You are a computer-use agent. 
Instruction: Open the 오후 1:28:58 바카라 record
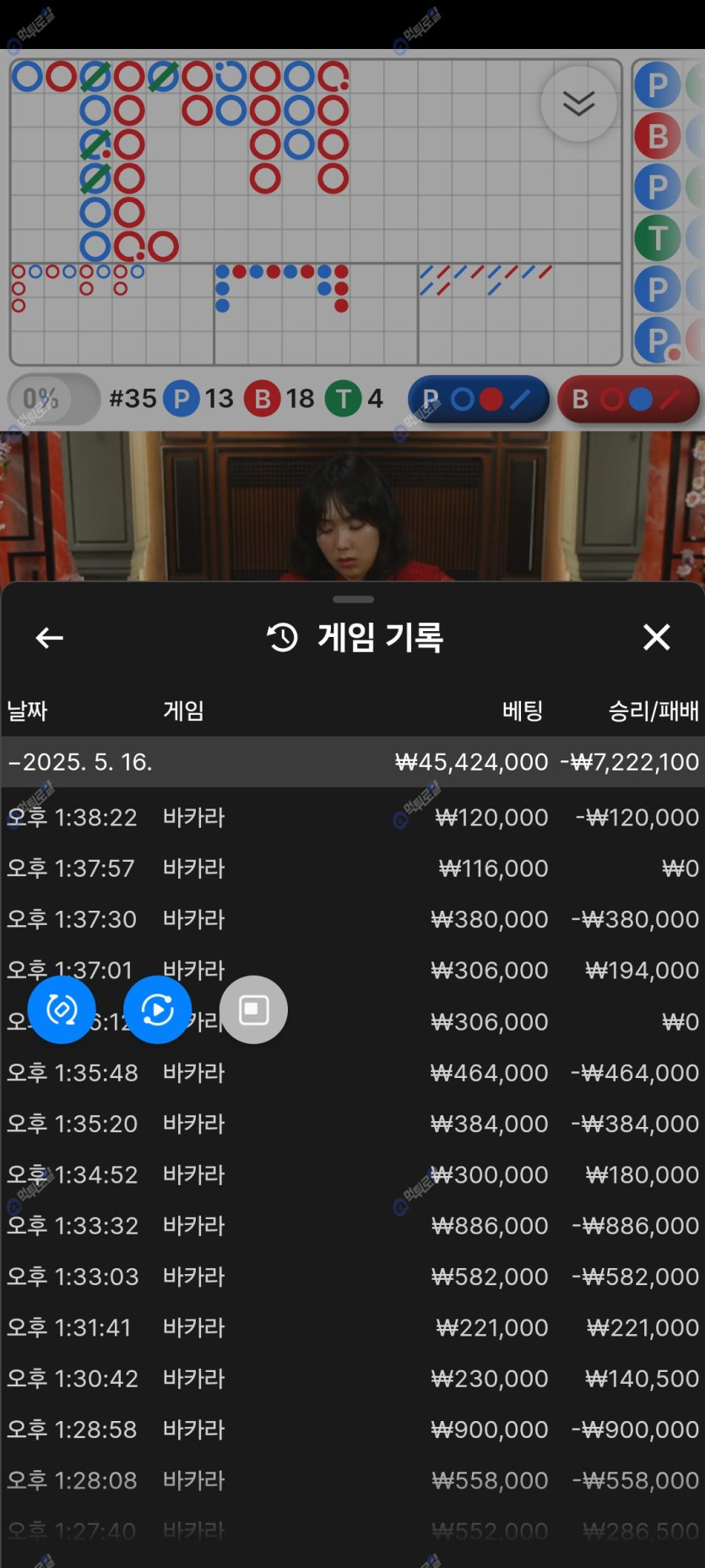(x=352, y=1429)
